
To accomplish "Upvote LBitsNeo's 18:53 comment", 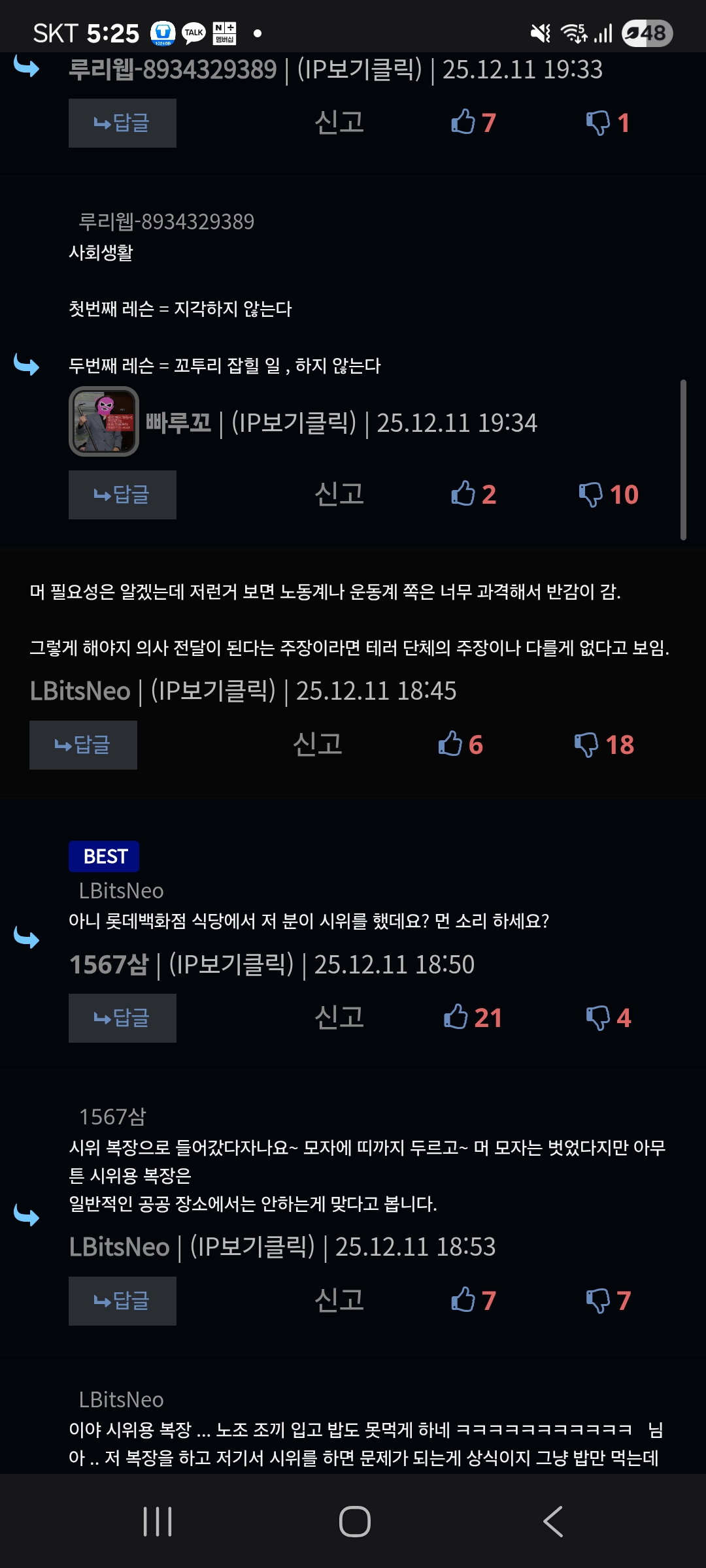I will point(473,1300).
